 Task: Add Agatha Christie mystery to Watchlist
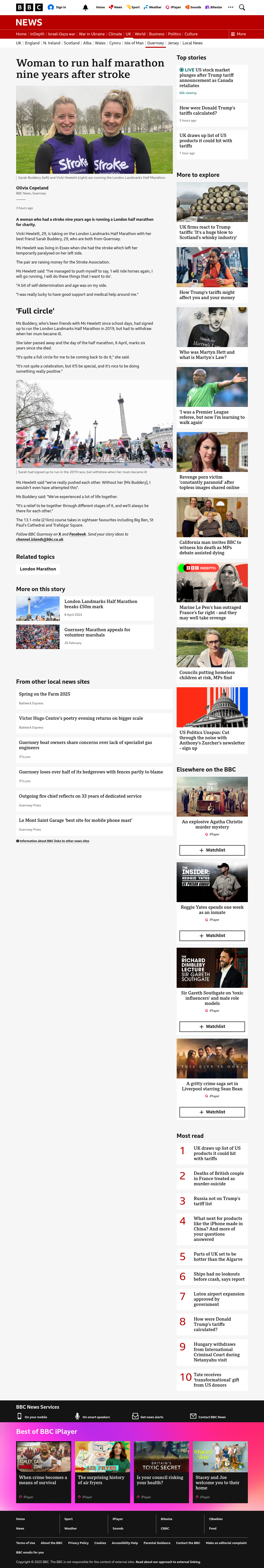[x=212, y=850]
